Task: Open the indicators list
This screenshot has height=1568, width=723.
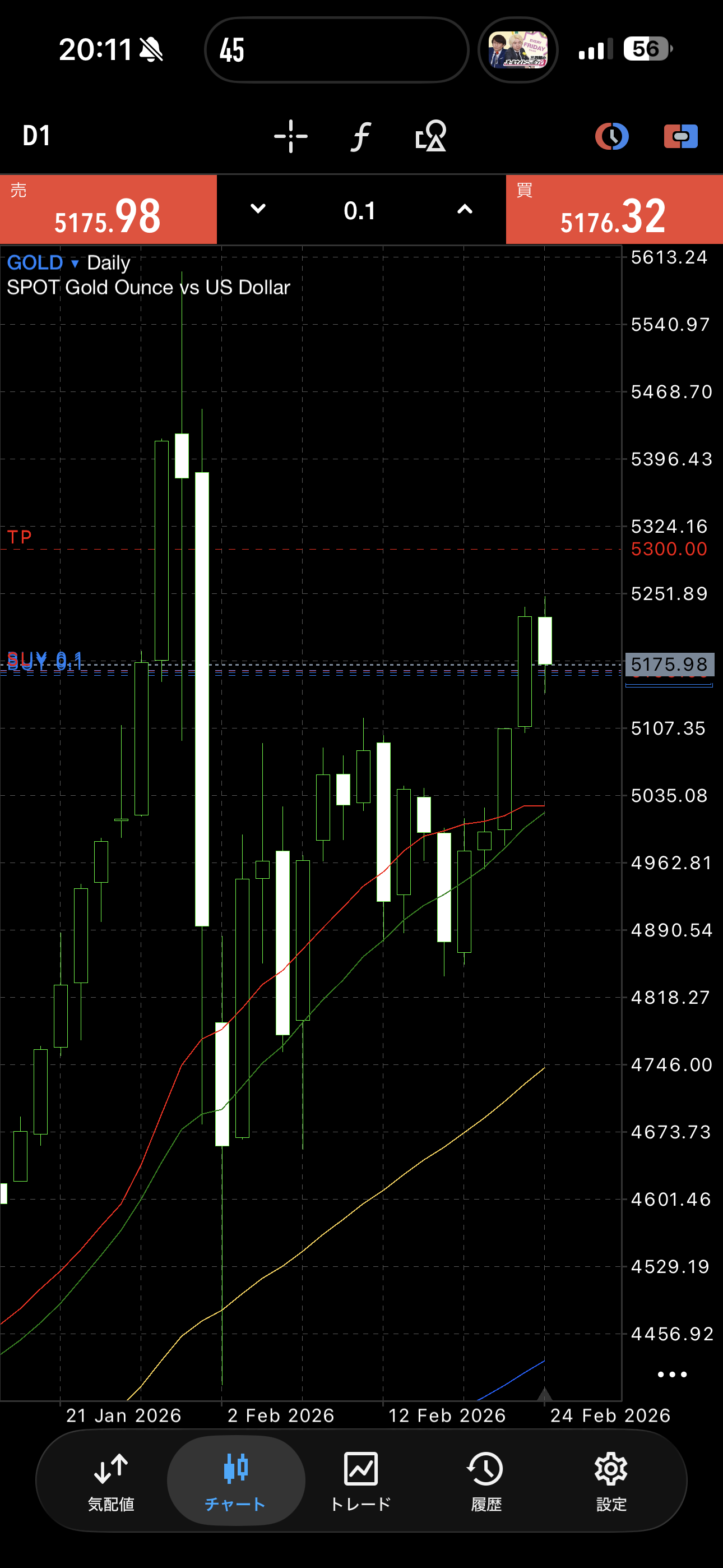Action: point(360,136)
